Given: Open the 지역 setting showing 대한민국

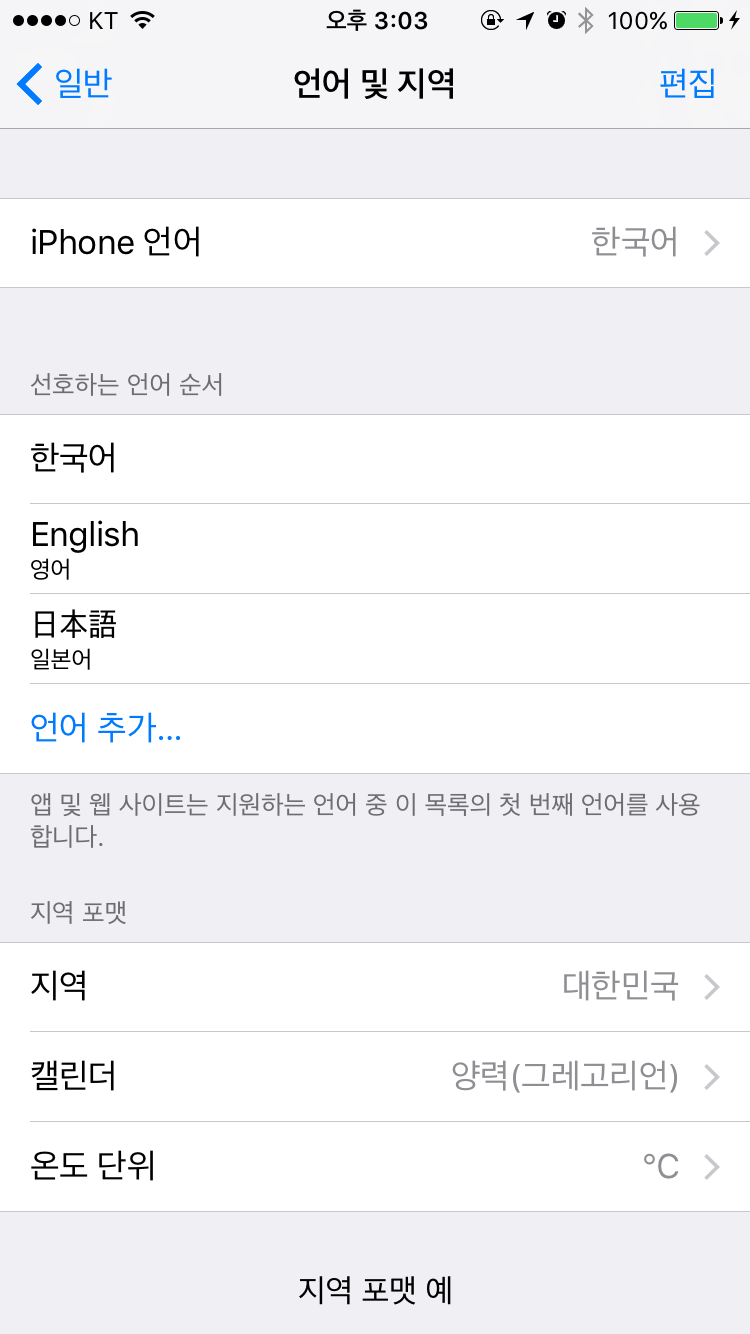Looking at the screenshot, I should pos(375,987).
